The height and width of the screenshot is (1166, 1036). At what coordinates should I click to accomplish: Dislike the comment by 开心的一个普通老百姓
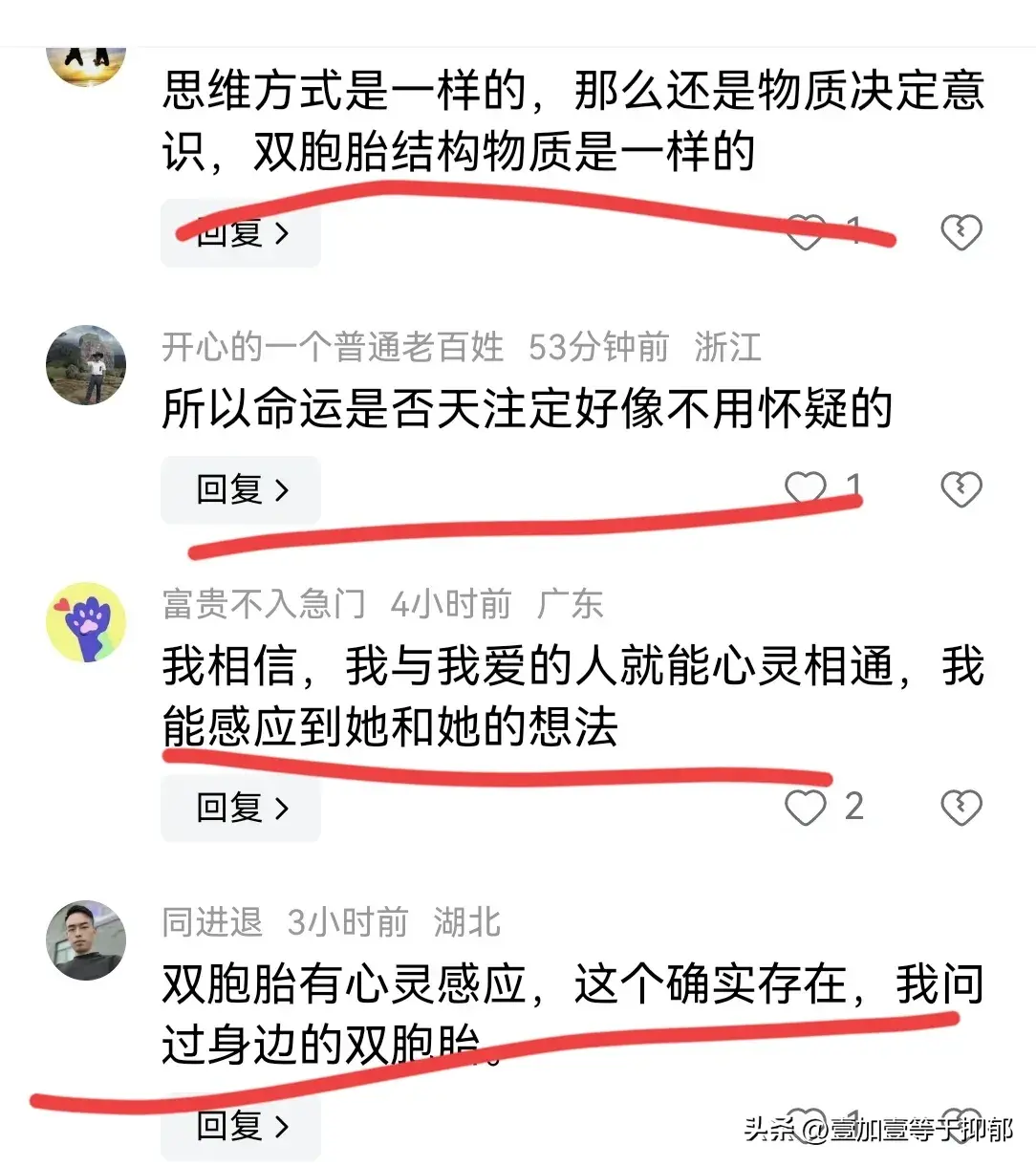click(x=960, y=488)
